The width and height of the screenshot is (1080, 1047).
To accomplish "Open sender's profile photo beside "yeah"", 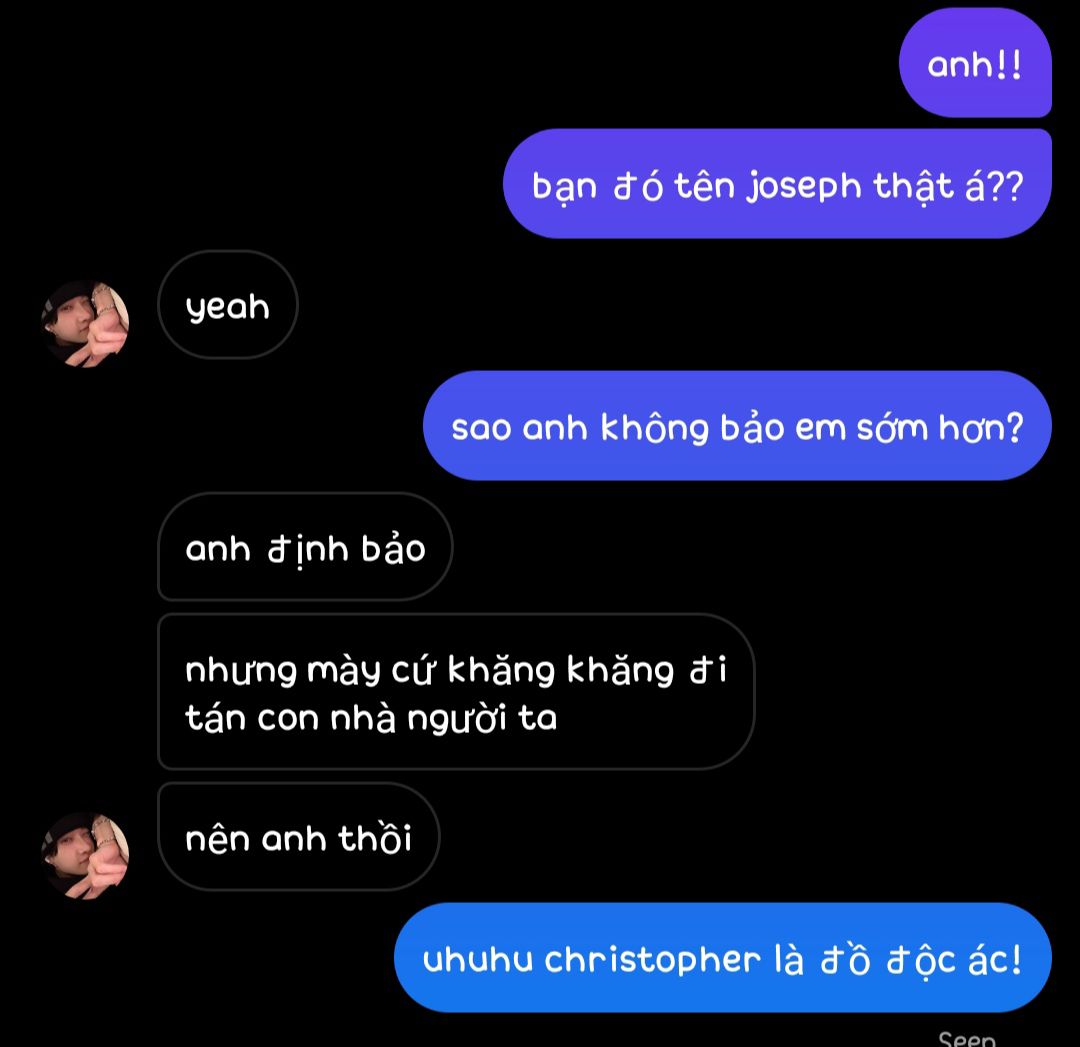I will (x=85, y=323).
